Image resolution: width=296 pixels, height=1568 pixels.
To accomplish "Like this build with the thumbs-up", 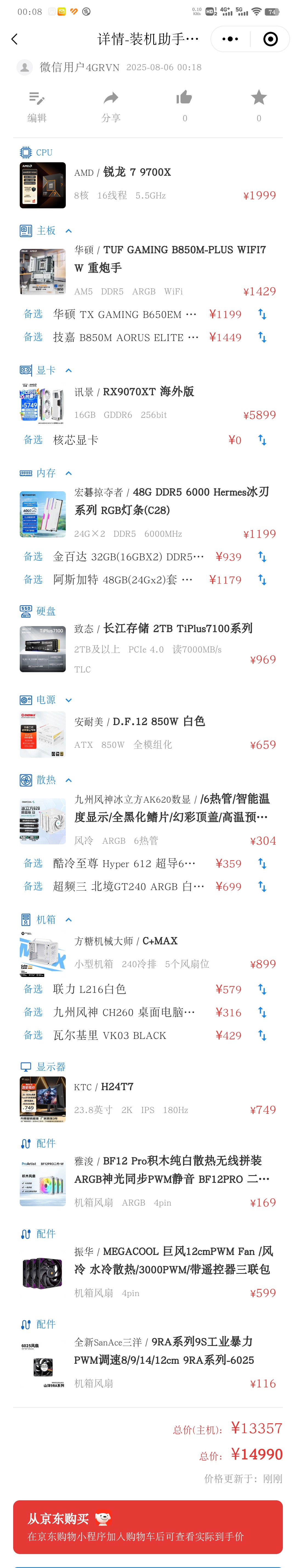I will (x=184, y=107).
